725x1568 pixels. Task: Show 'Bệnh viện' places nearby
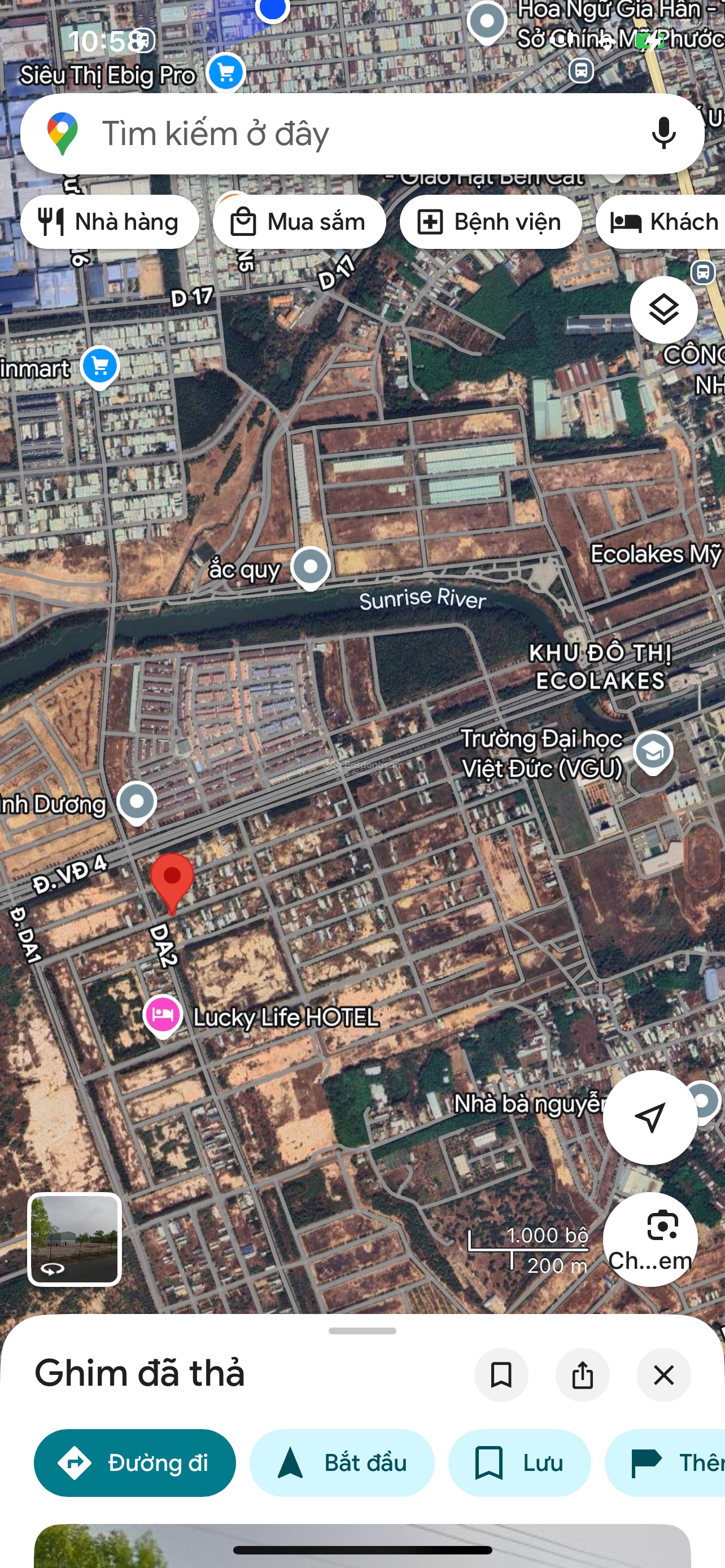point(490,222)
